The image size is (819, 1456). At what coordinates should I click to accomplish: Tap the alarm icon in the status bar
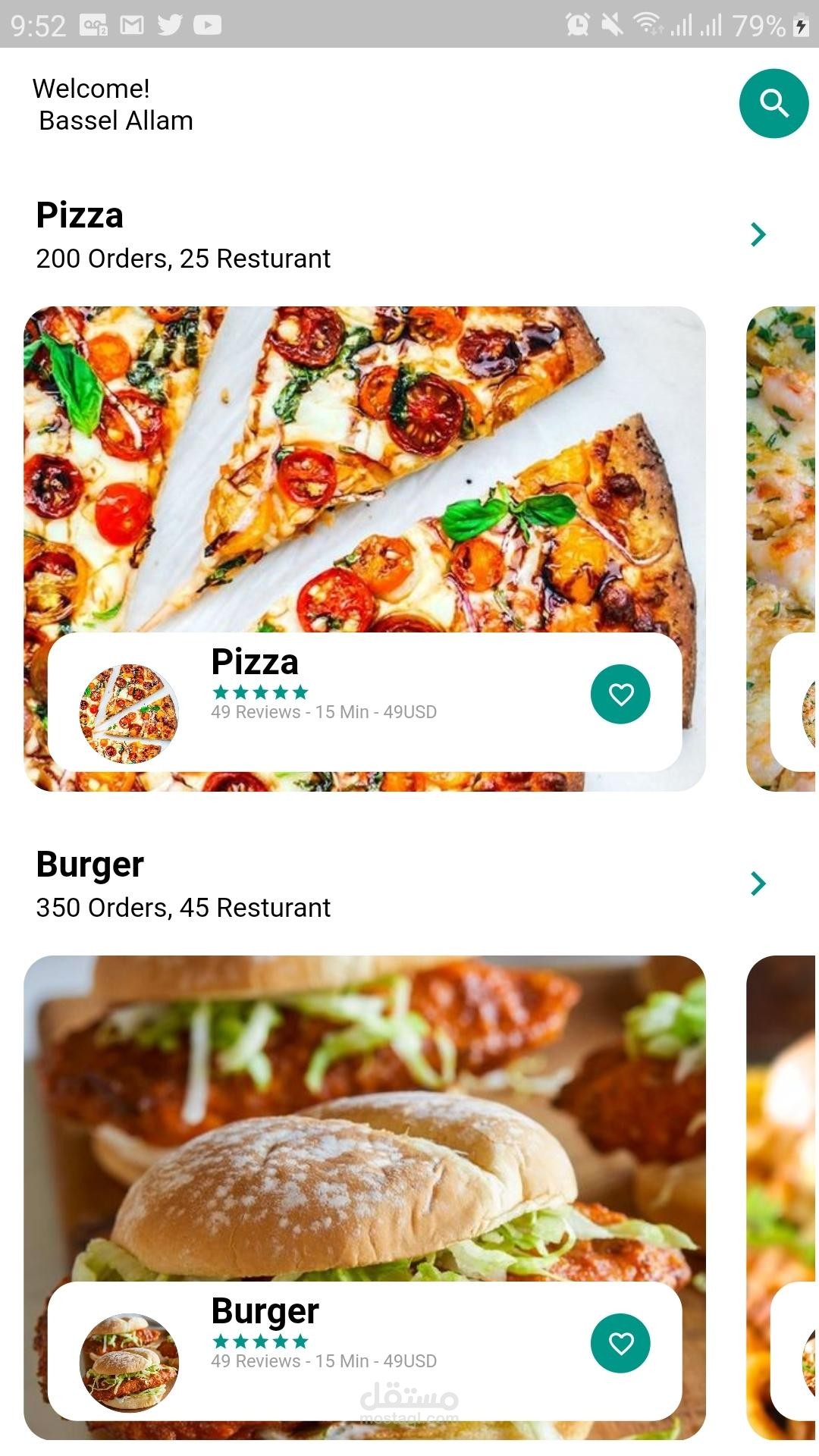coord(576,25)
